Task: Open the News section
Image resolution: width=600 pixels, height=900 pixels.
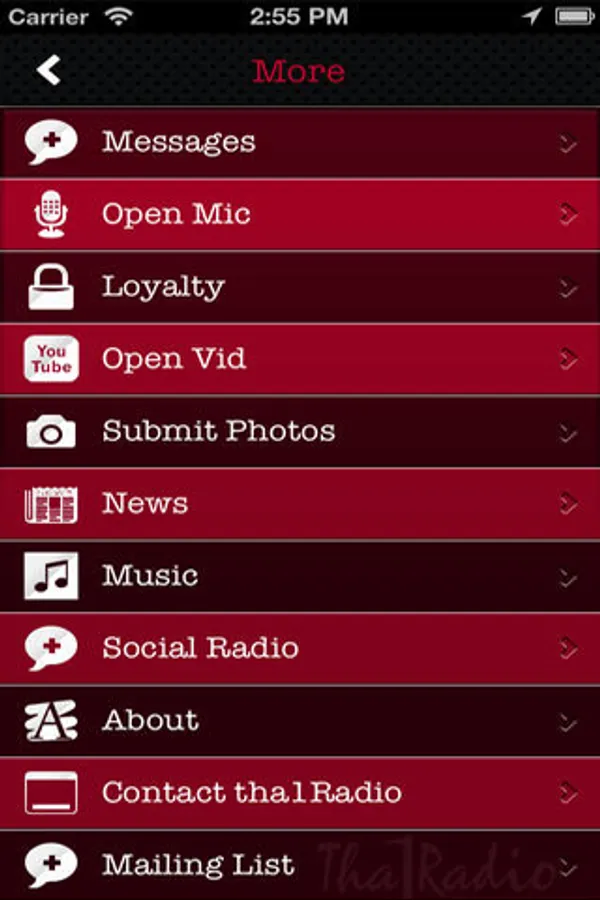Action: click(x=300, y=504)
